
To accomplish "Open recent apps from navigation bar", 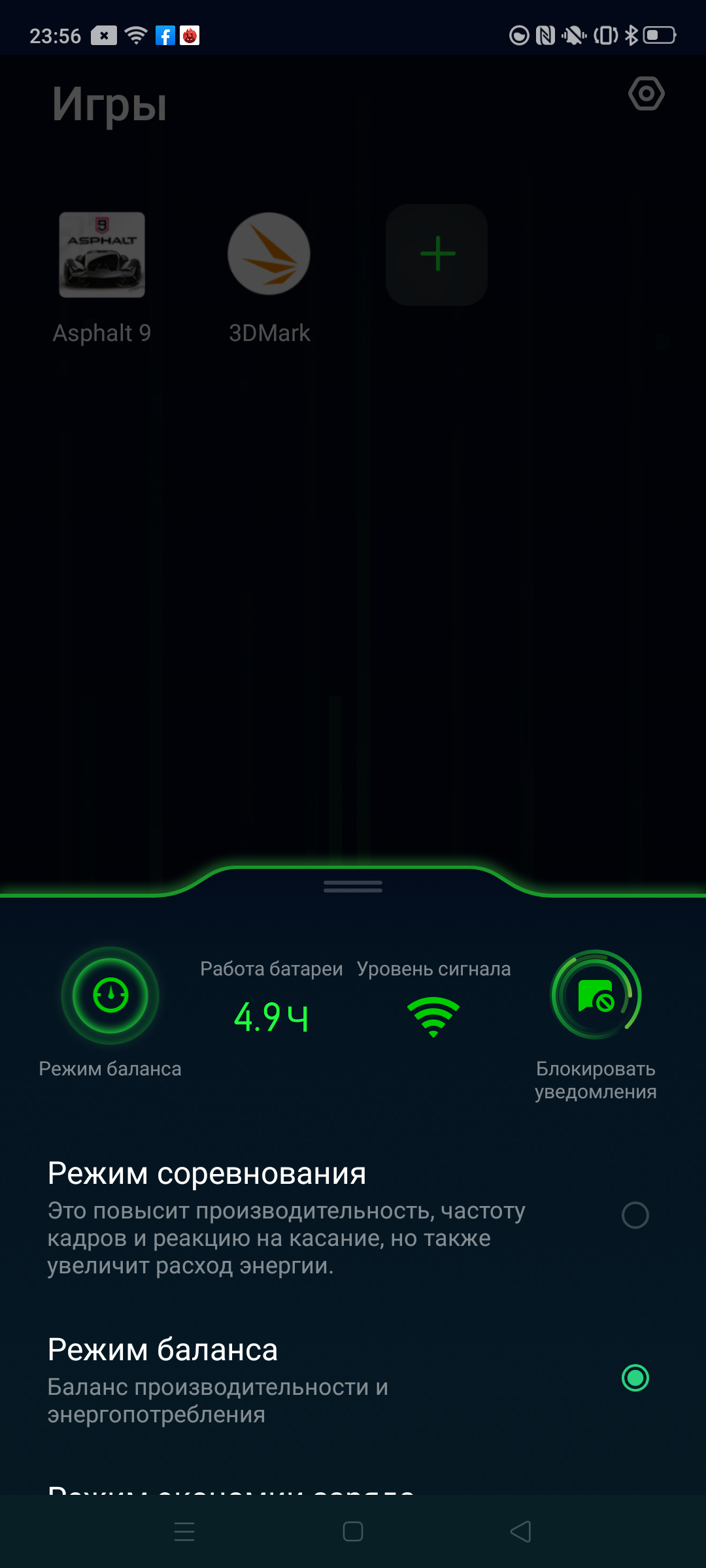I will (184, 1531).
